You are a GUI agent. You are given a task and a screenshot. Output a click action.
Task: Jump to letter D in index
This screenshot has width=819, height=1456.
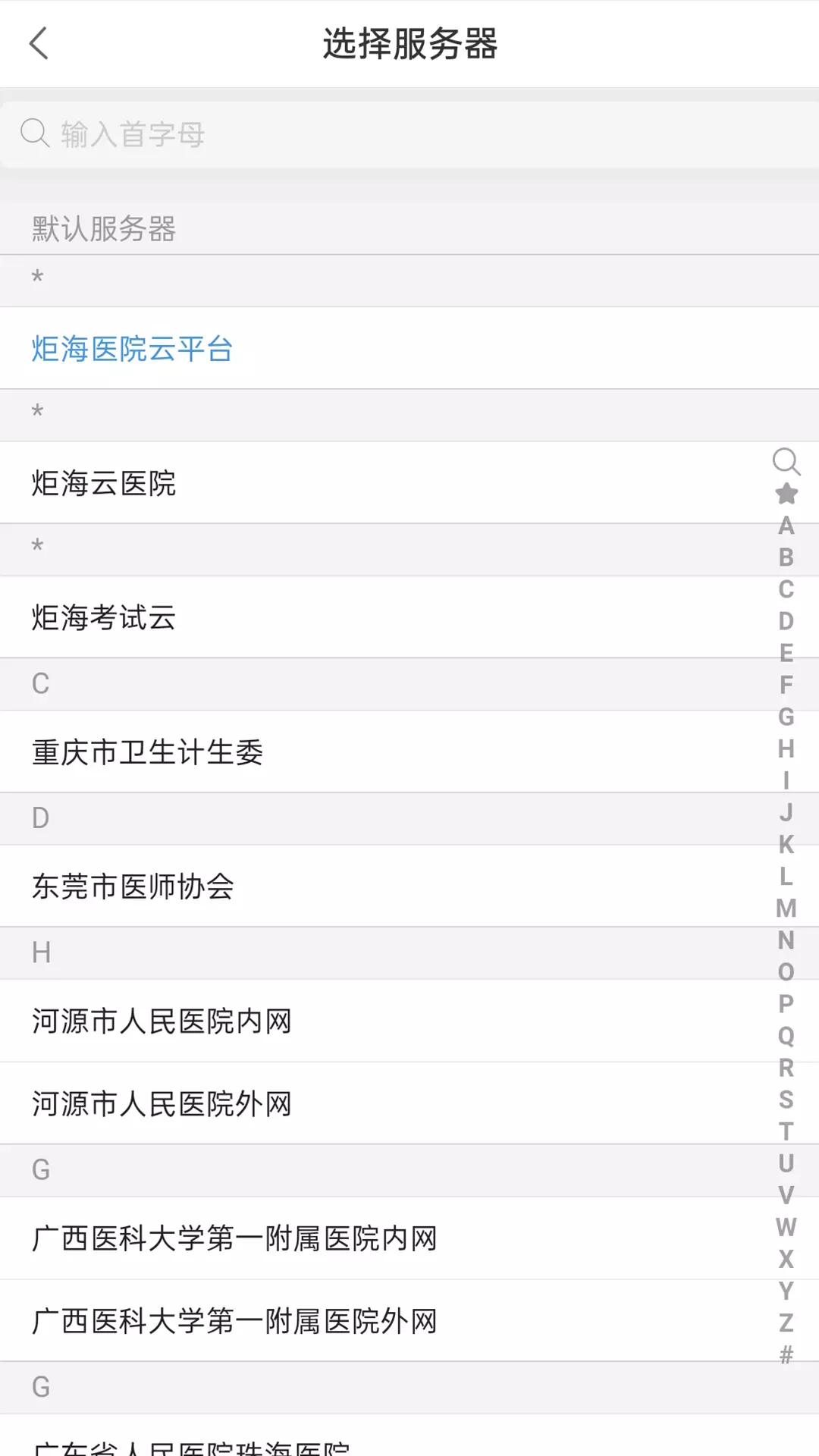(x=786, y=621)
